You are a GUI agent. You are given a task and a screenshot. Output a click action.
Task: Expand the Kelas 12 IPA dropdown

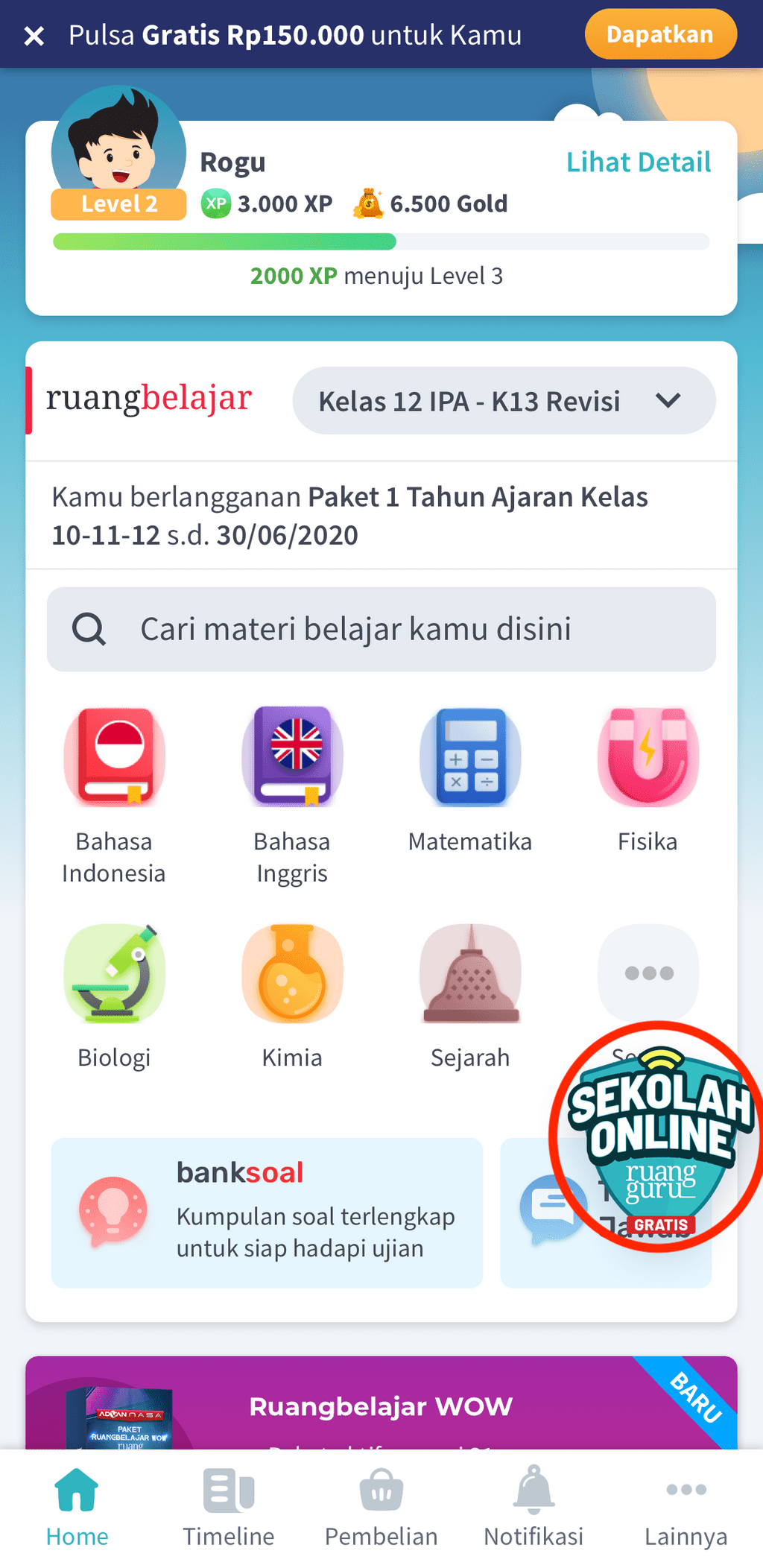click(504, 401)
